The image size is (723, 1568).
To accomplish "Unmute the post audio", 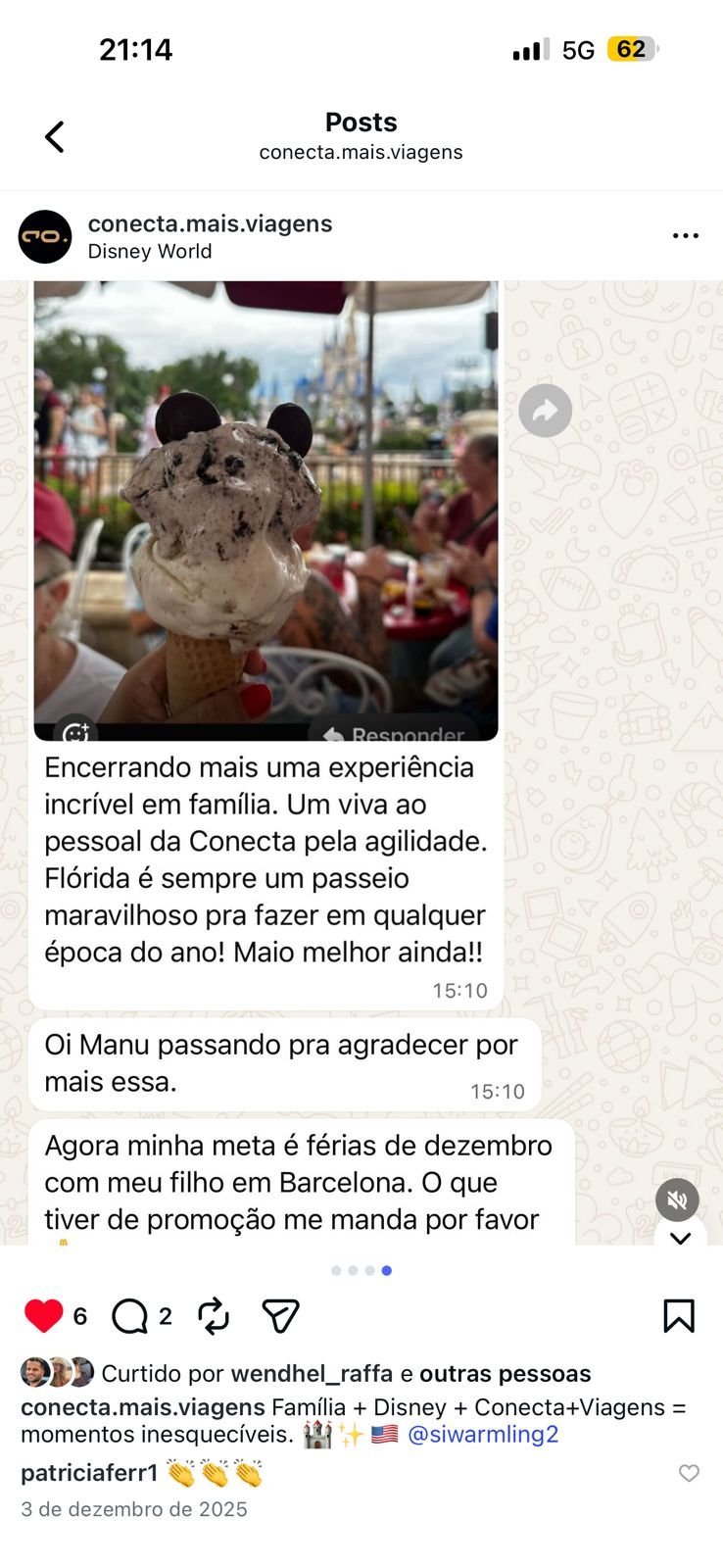I will point(676,1200).
